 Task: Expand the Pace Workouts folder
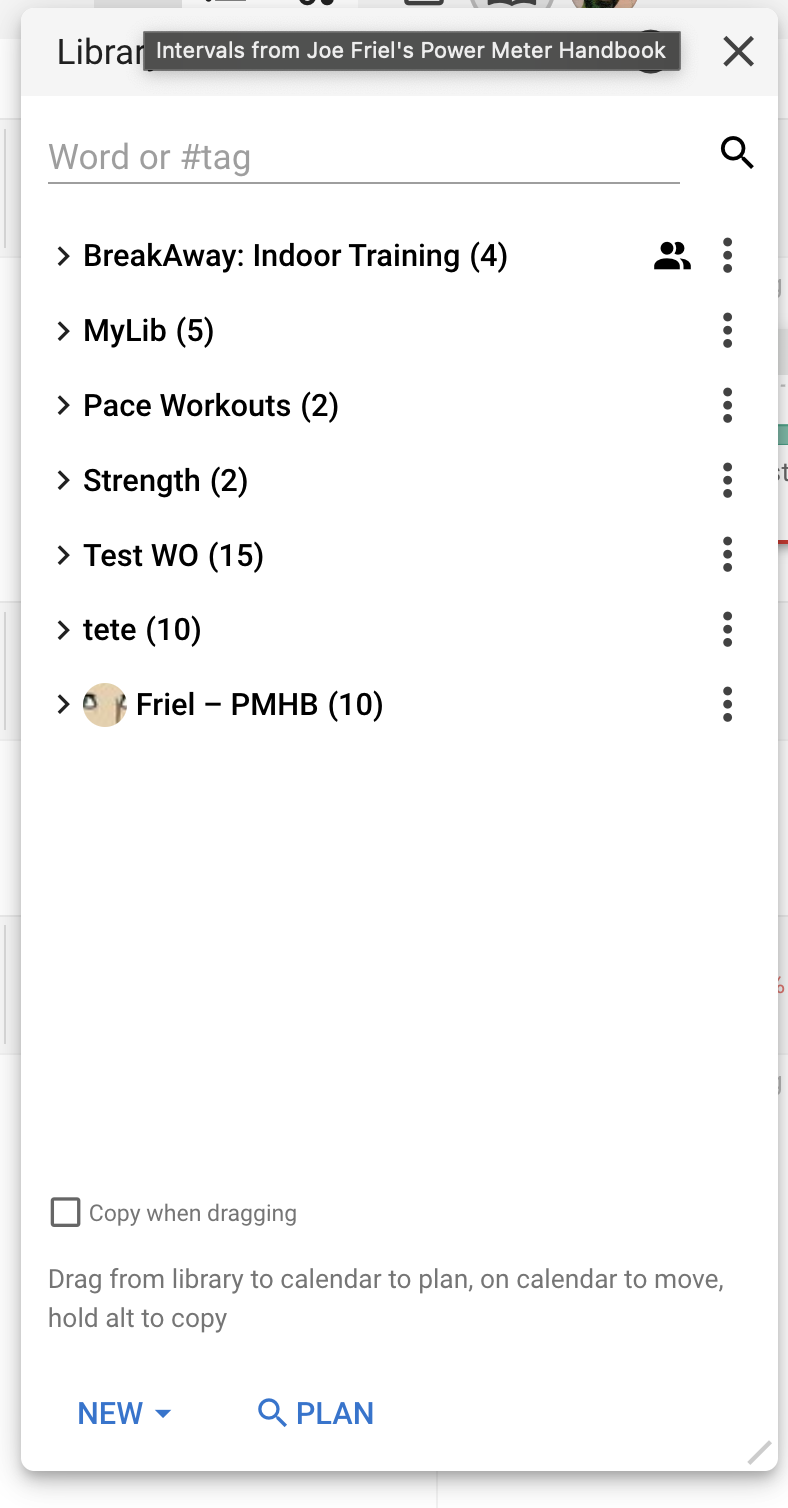pyautogui.click(x=63, y=405)
